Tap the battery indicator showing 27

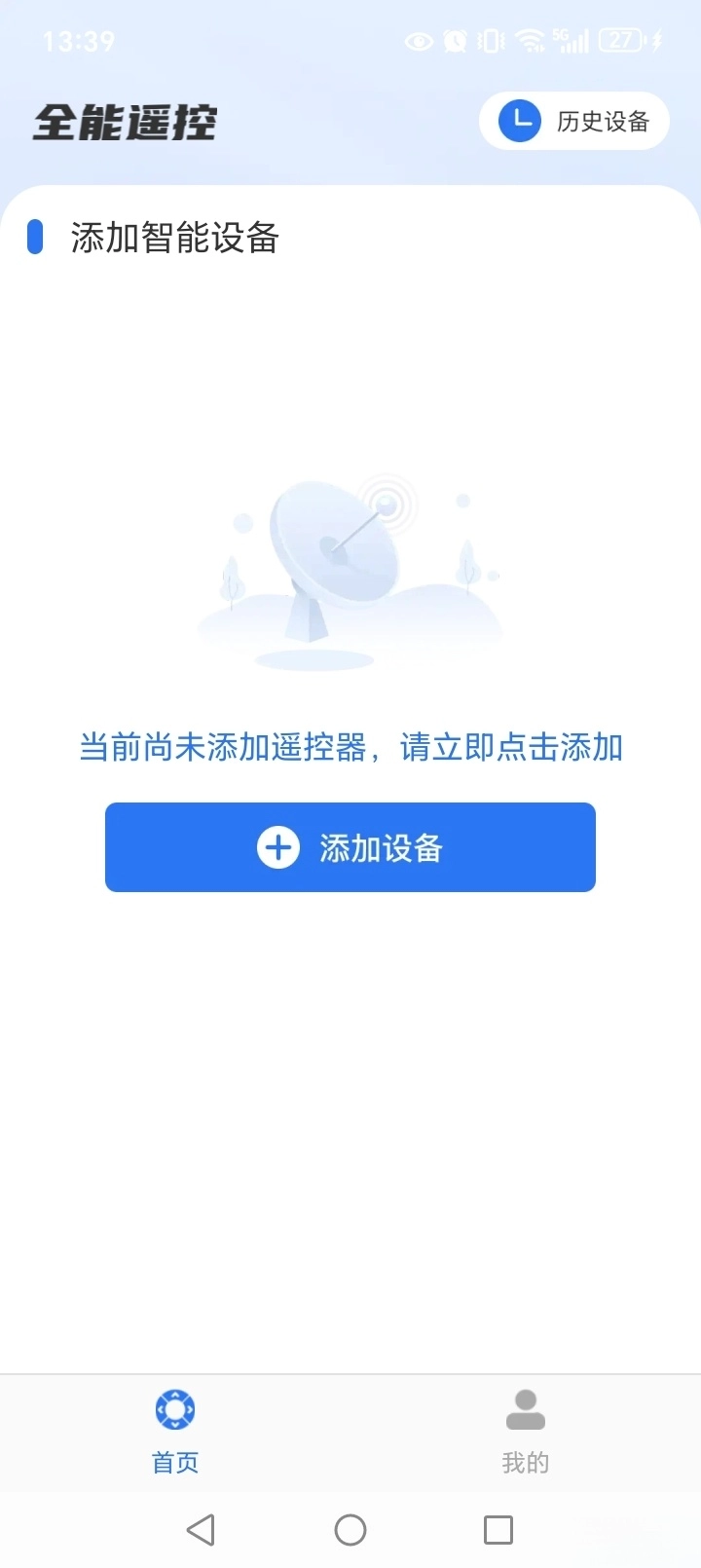619,42
